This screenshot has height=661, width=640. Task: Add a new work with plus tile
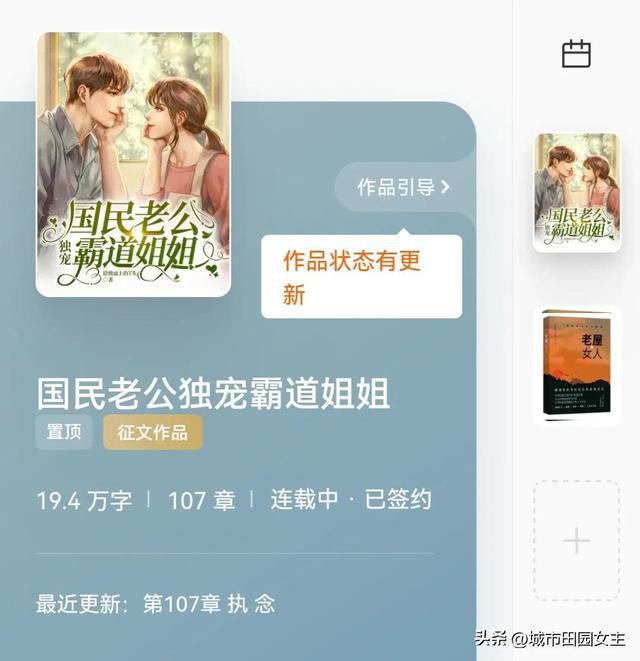(x=576, y=541)
